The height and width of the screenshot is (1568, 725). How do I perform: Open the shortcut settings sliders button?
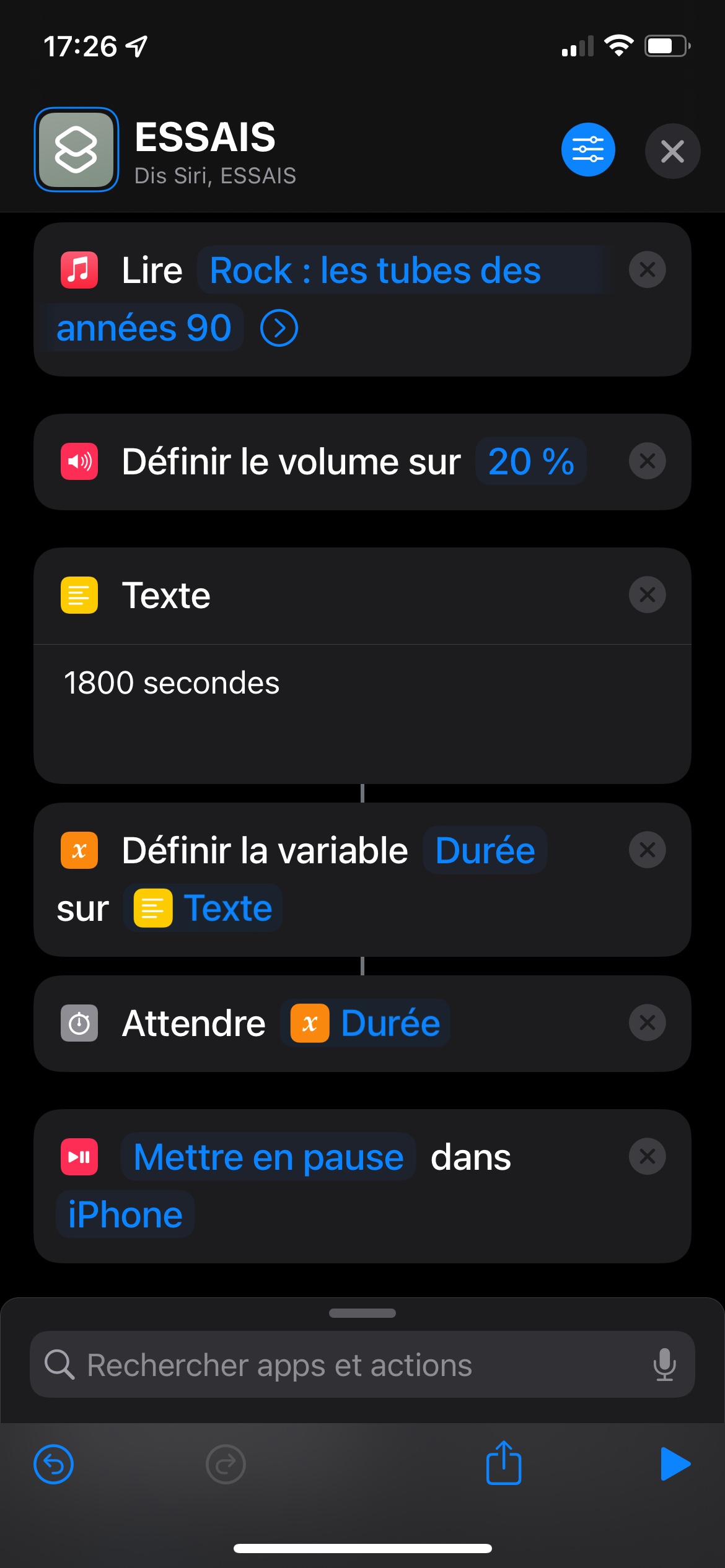[x=587, y=150]
